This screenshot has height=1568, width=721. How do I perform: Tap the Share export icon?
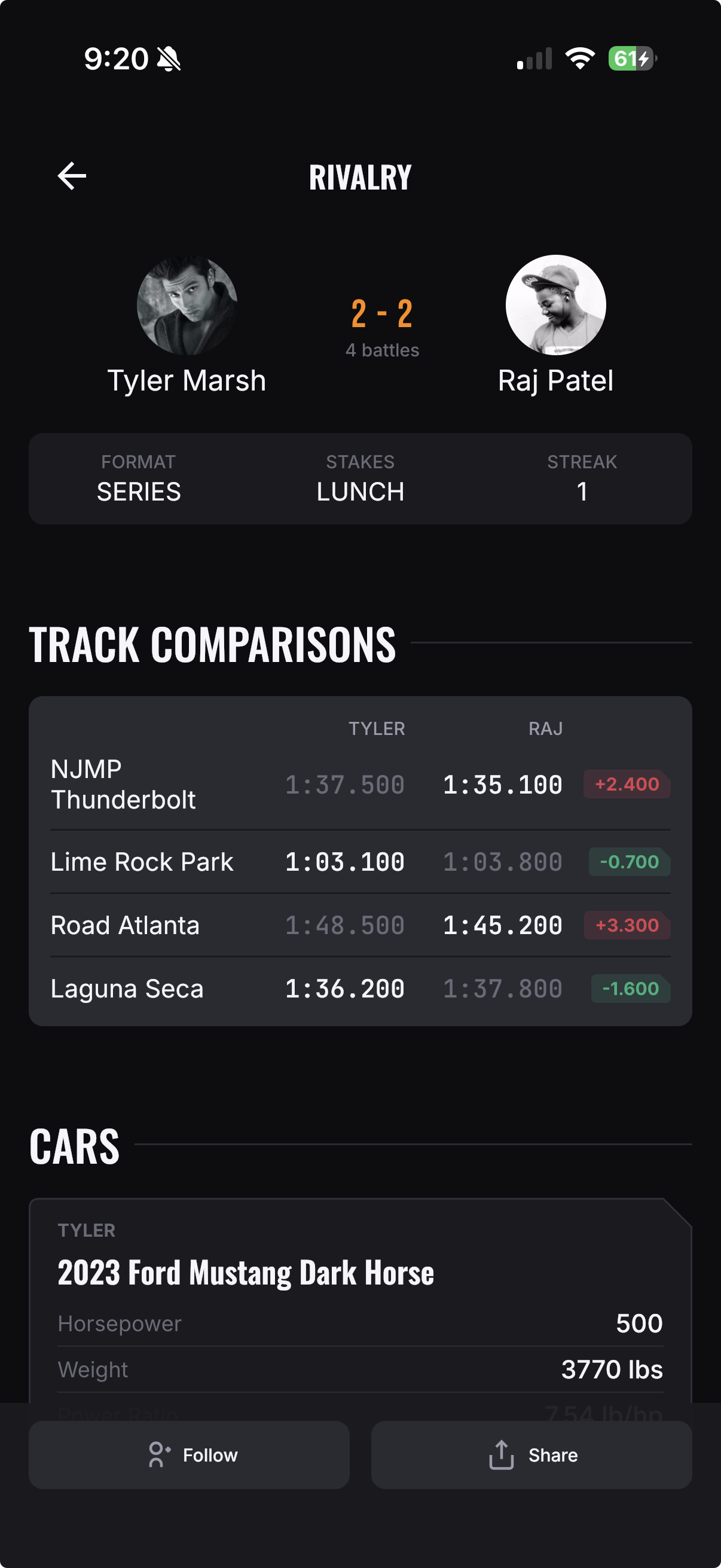tap(500, 1455)
